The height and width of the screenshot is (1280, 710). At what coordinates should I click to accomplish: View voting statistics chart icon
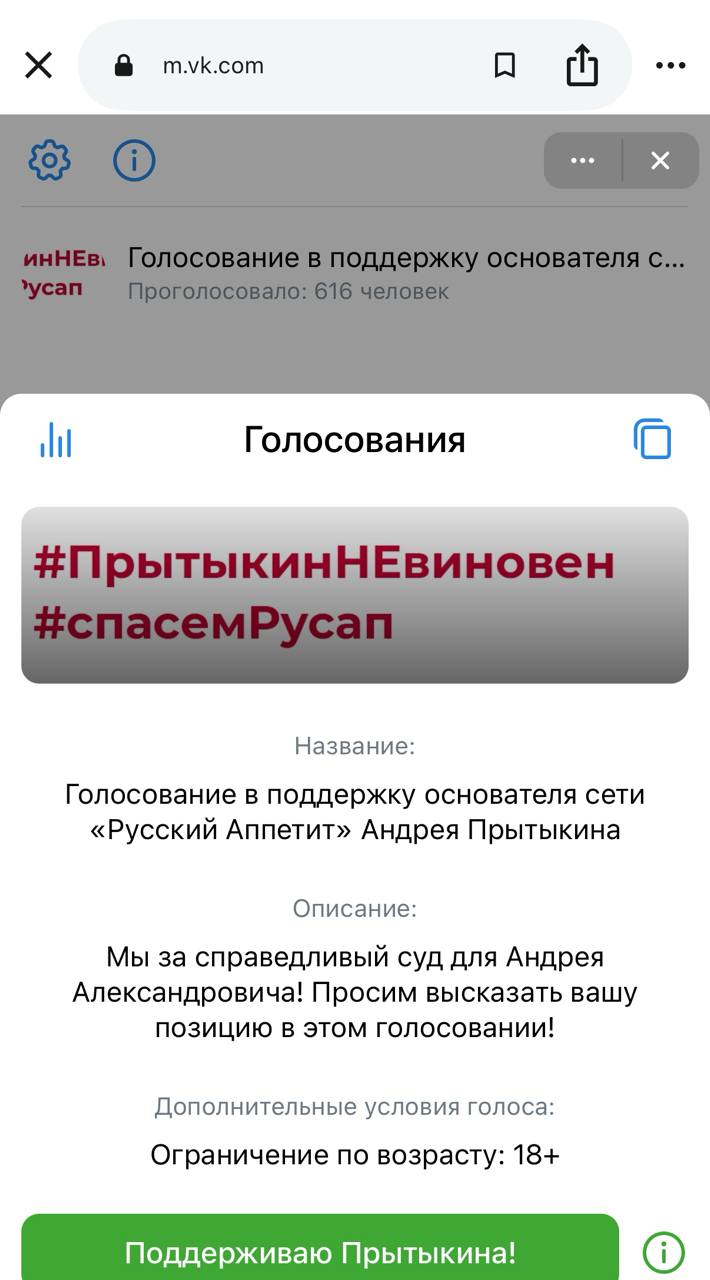[56, 440]
